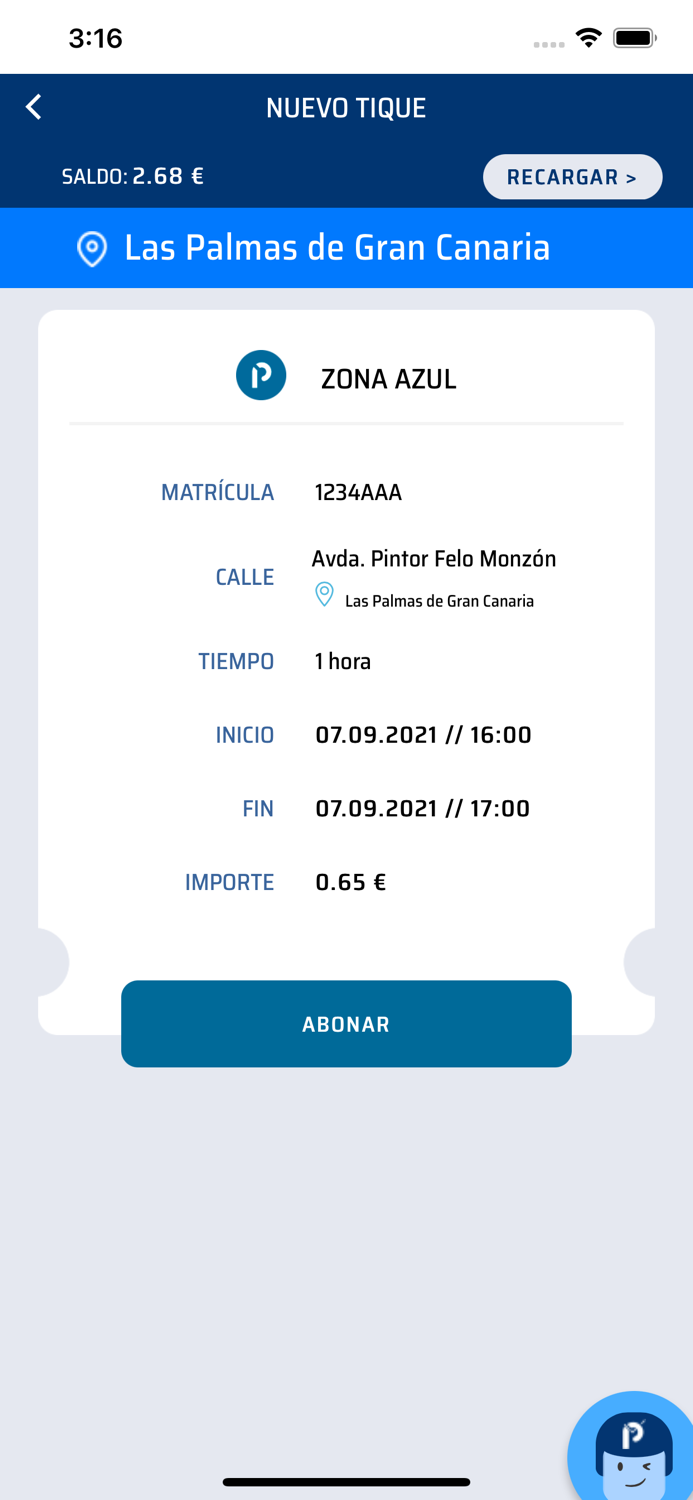
Task: Tap RECARGAR to top up balance
Action: tap(572, 177)
